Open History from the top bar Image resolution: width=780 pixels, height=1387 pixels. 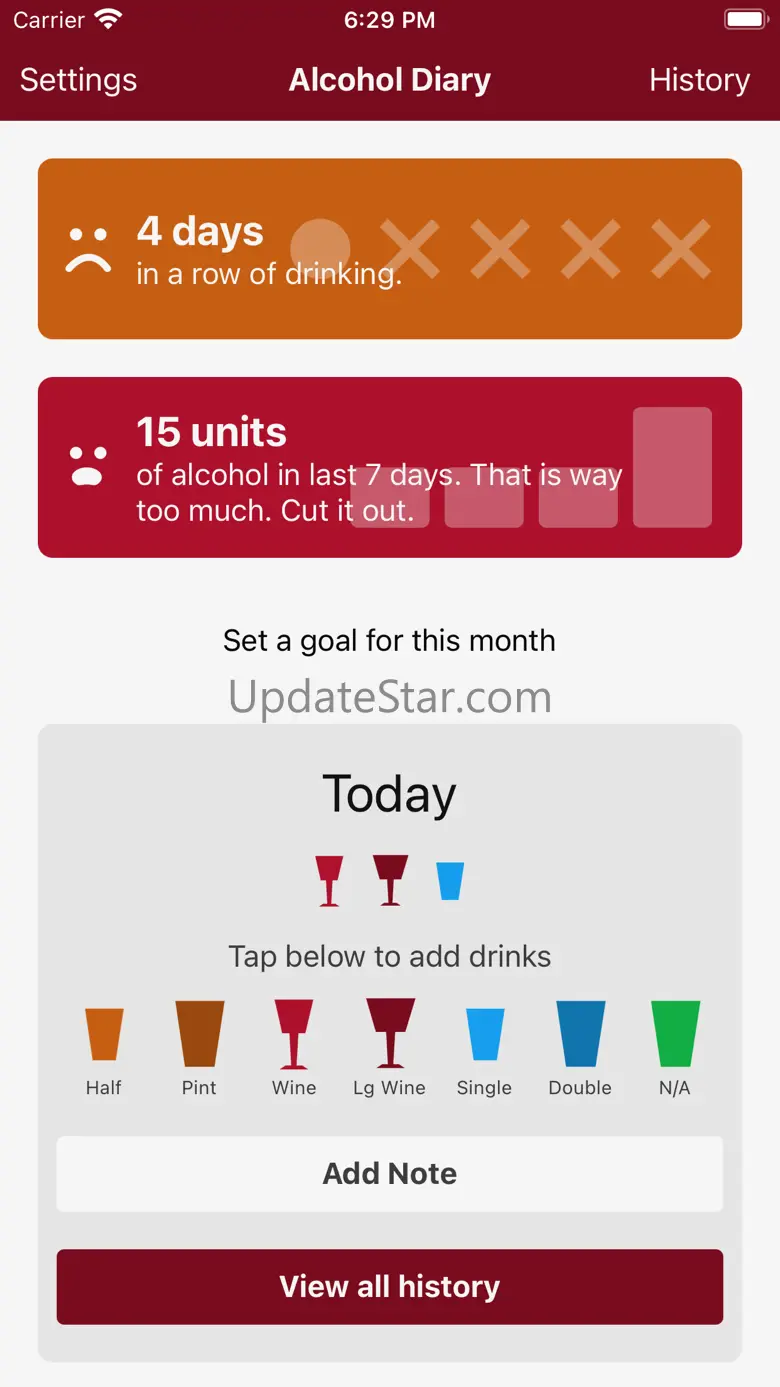click(x=699, y=80)
